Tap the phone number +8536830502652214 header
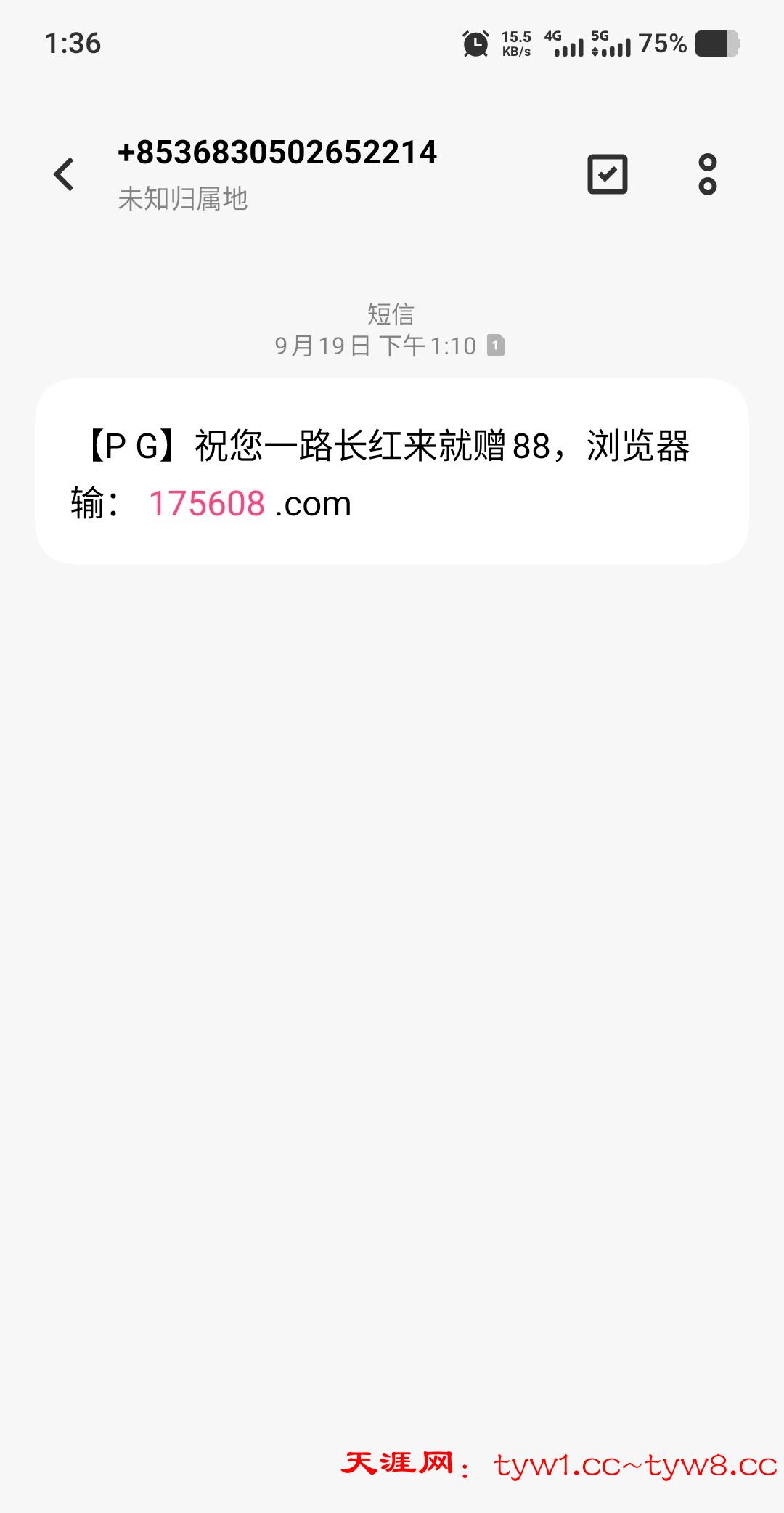This screenshot has width=784, height=1513. pos(277,152)
